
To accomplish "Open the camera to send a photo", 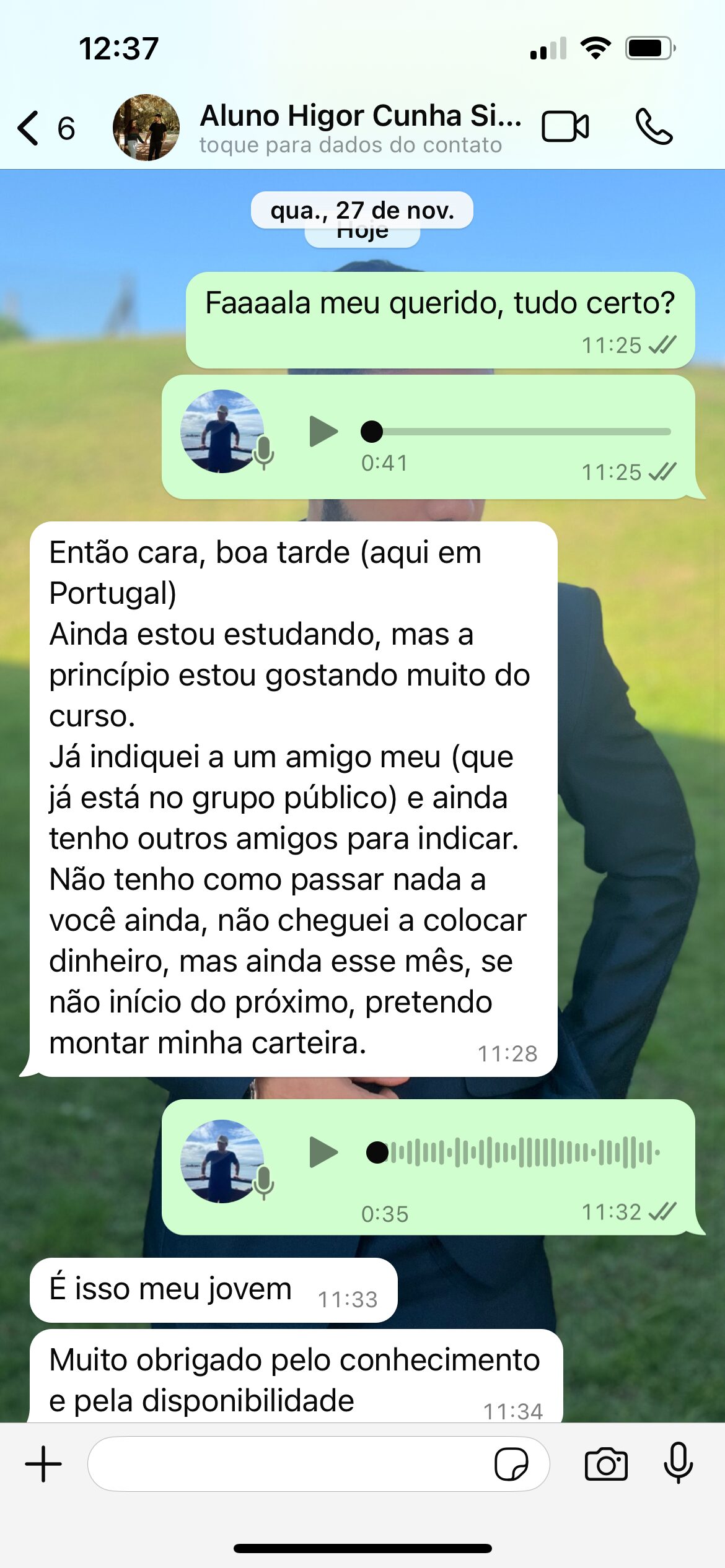I will [x=606, y=1464].
